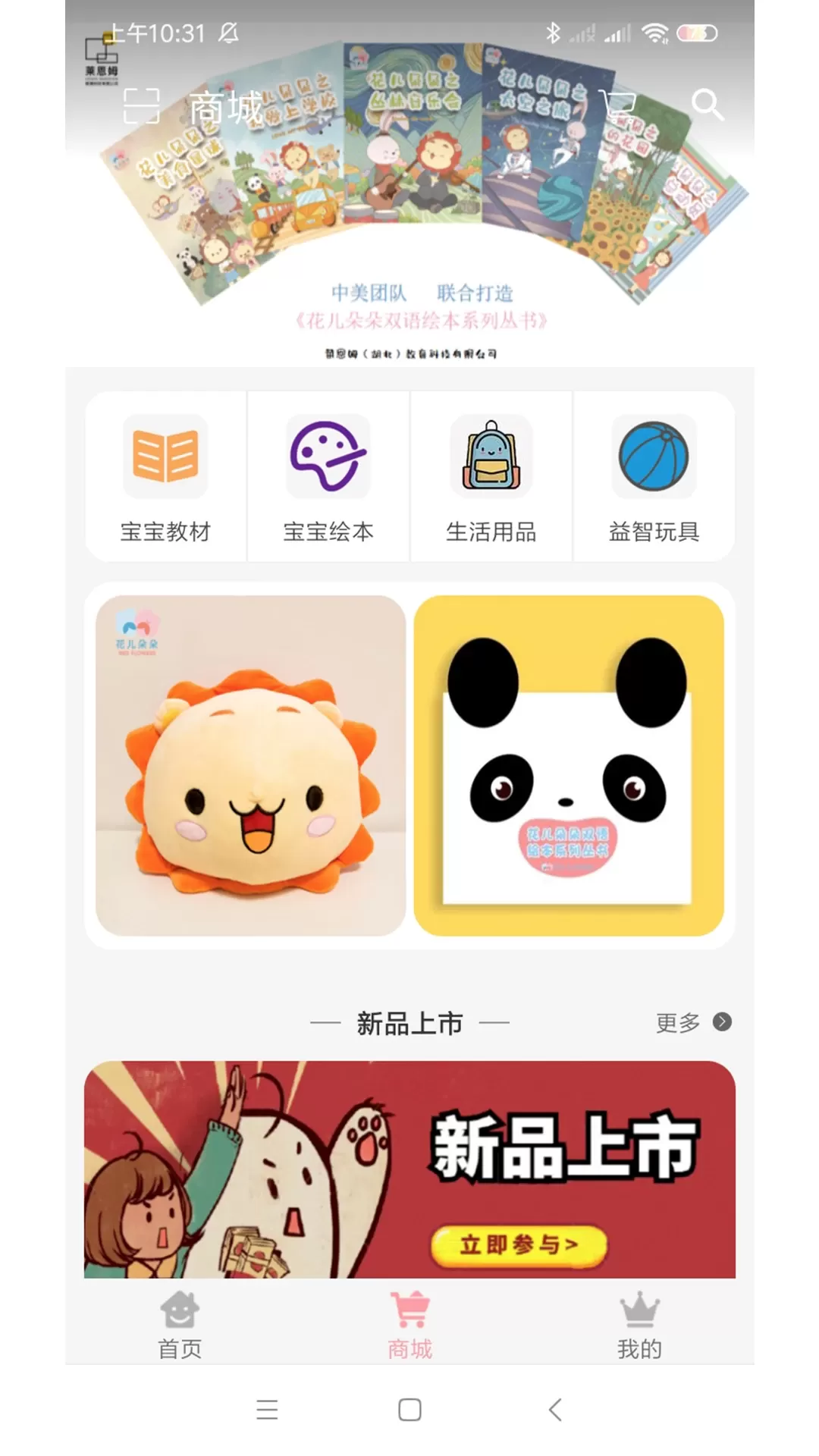Open recent apps from the navigation bar

267,1410
